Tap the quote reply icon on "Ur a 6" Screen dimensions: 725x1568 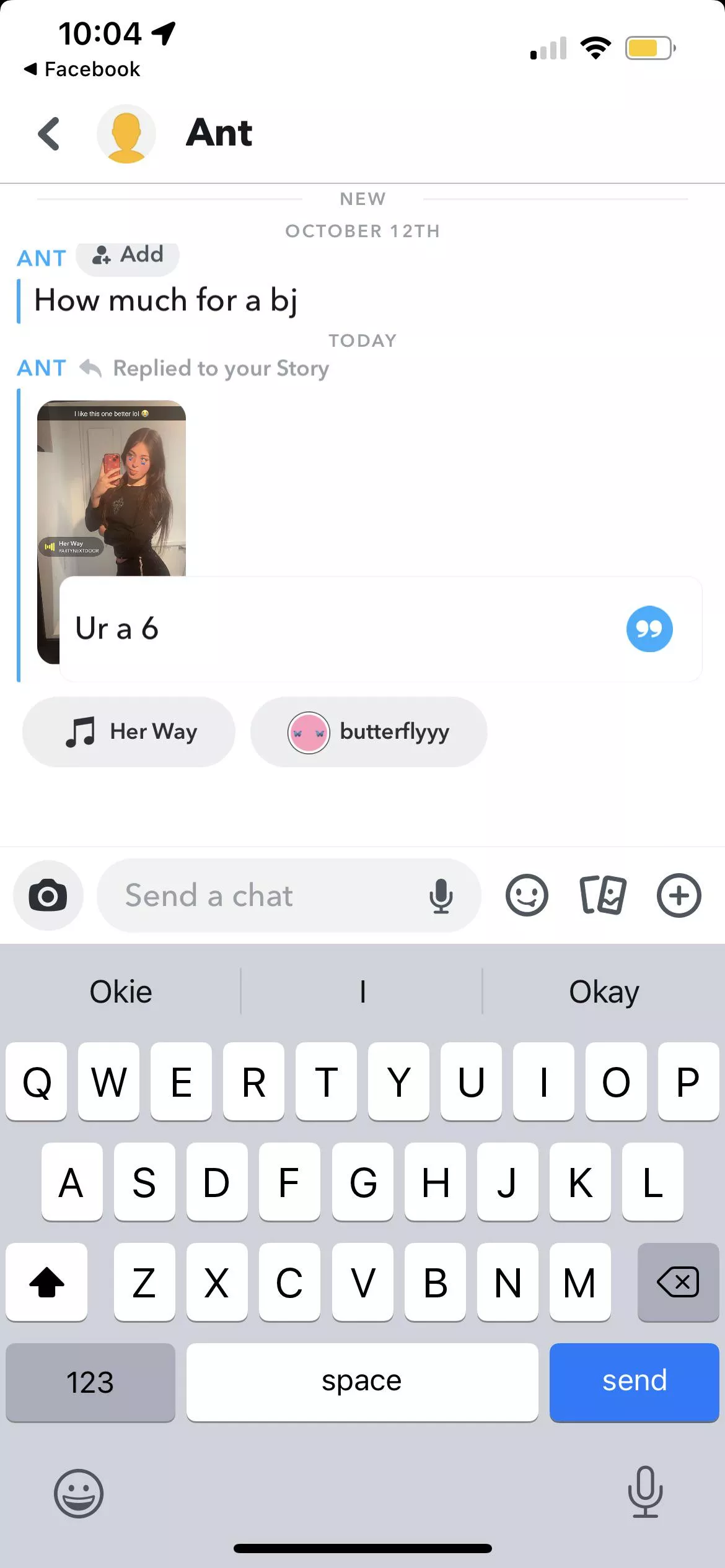[x=649, y=629]
